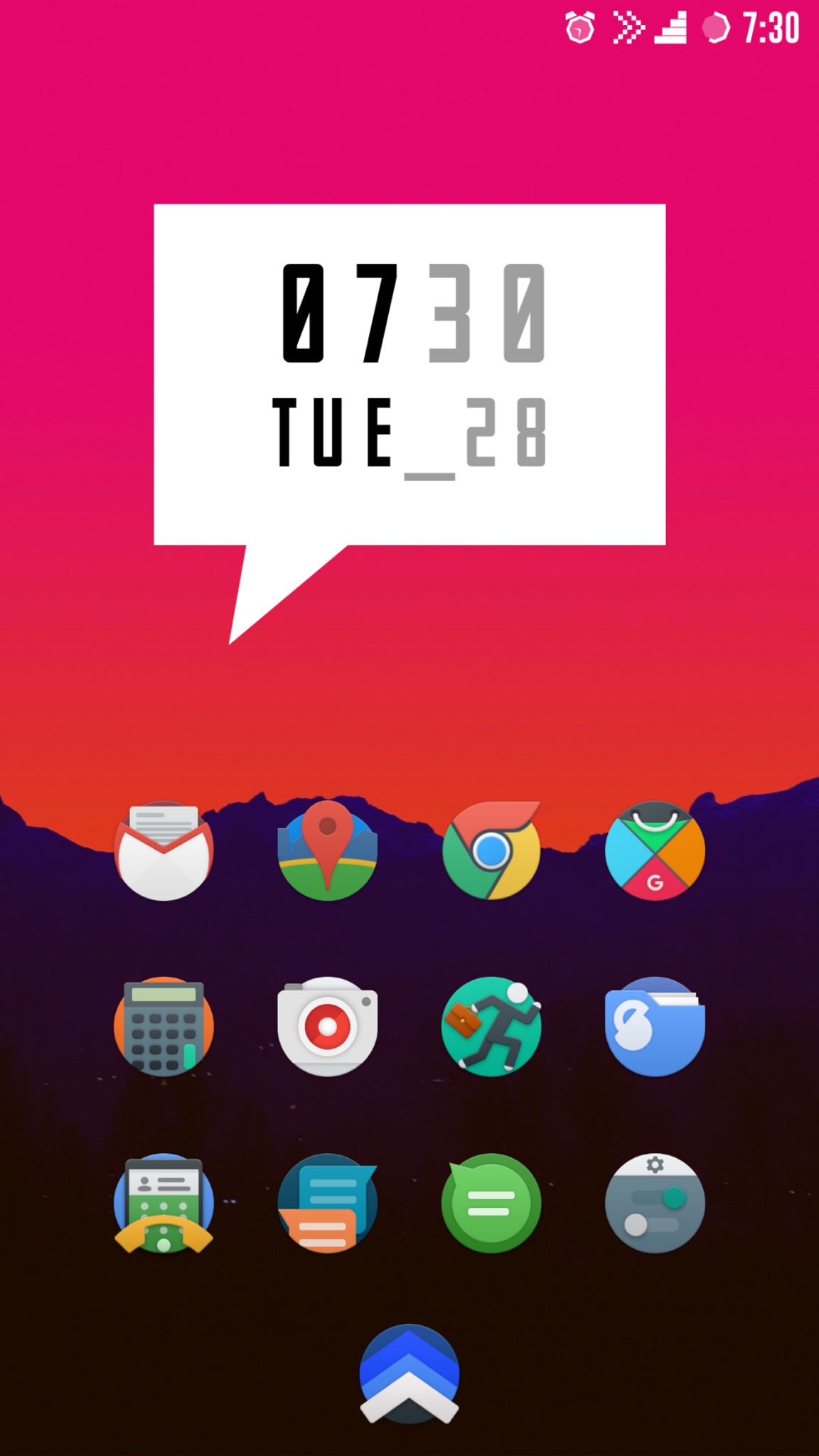The image size is (819, 1456).
Task: Open the Settings app with toggles
Action: tap(655, 1203)
